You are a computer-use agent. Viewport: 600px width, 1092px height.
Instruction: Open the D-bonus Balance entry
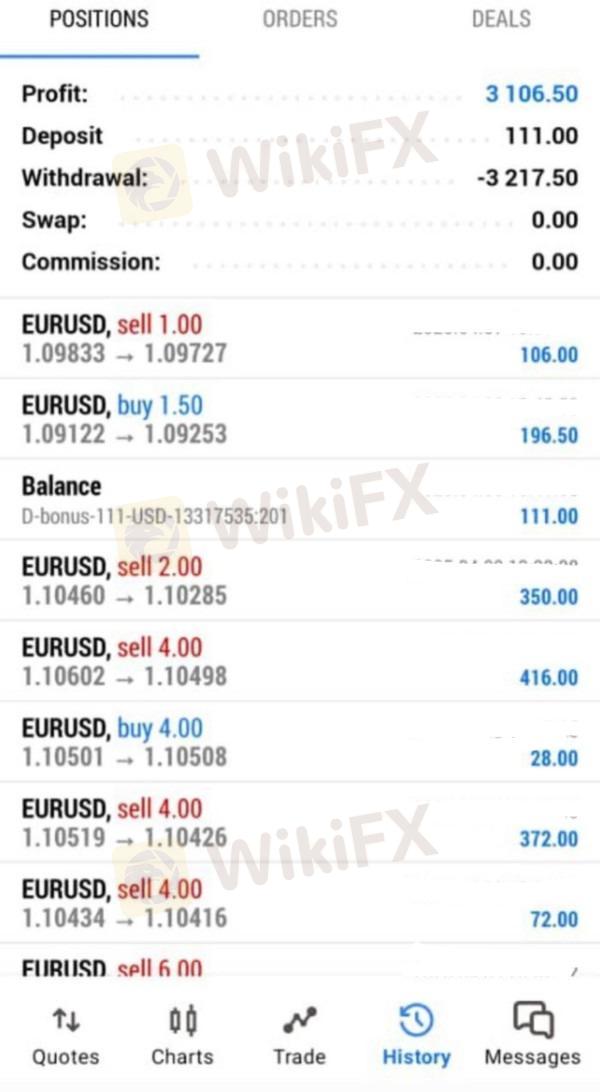300,500
